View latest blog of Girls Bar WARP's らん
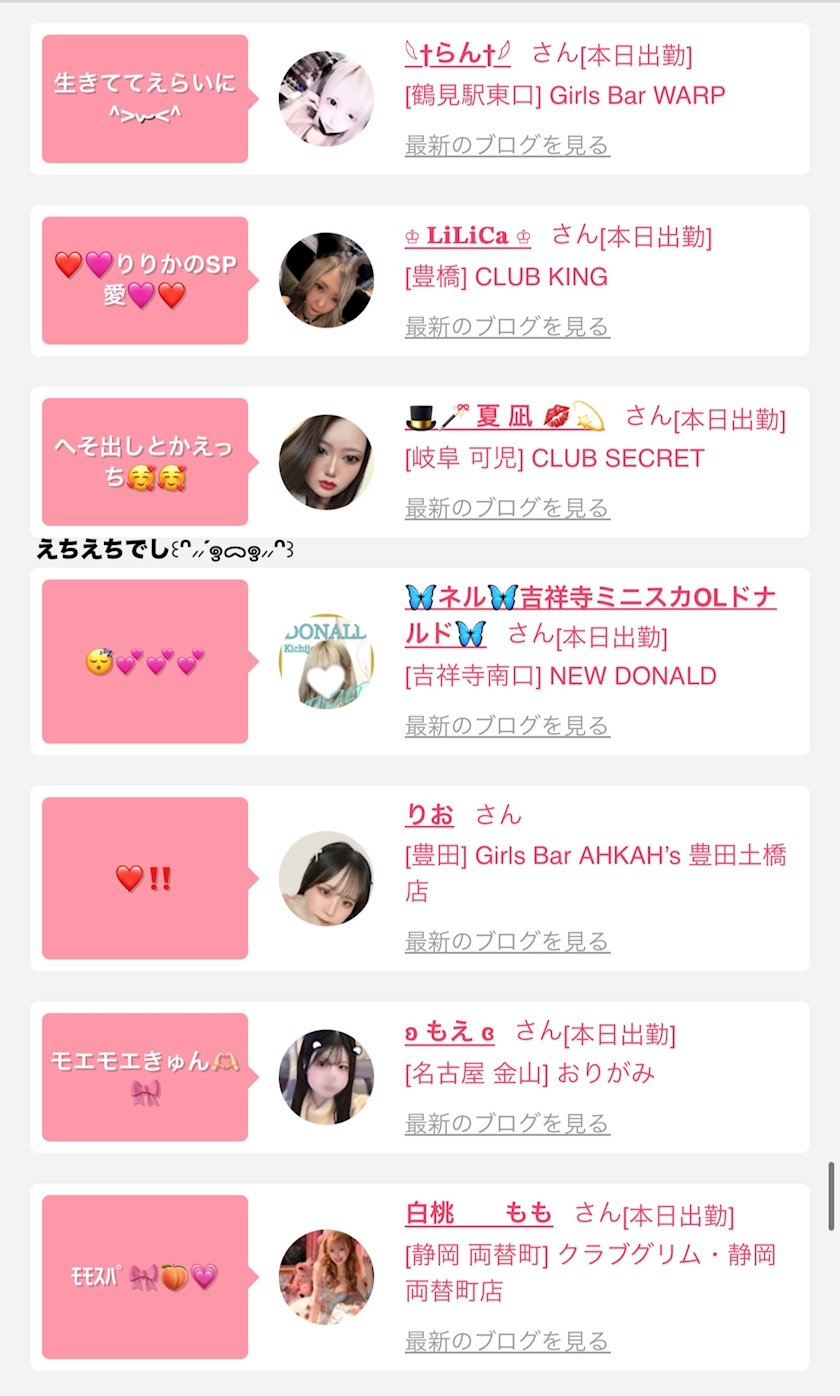Viewport: 840px width, 1396px height. click(x=507, y=145)
